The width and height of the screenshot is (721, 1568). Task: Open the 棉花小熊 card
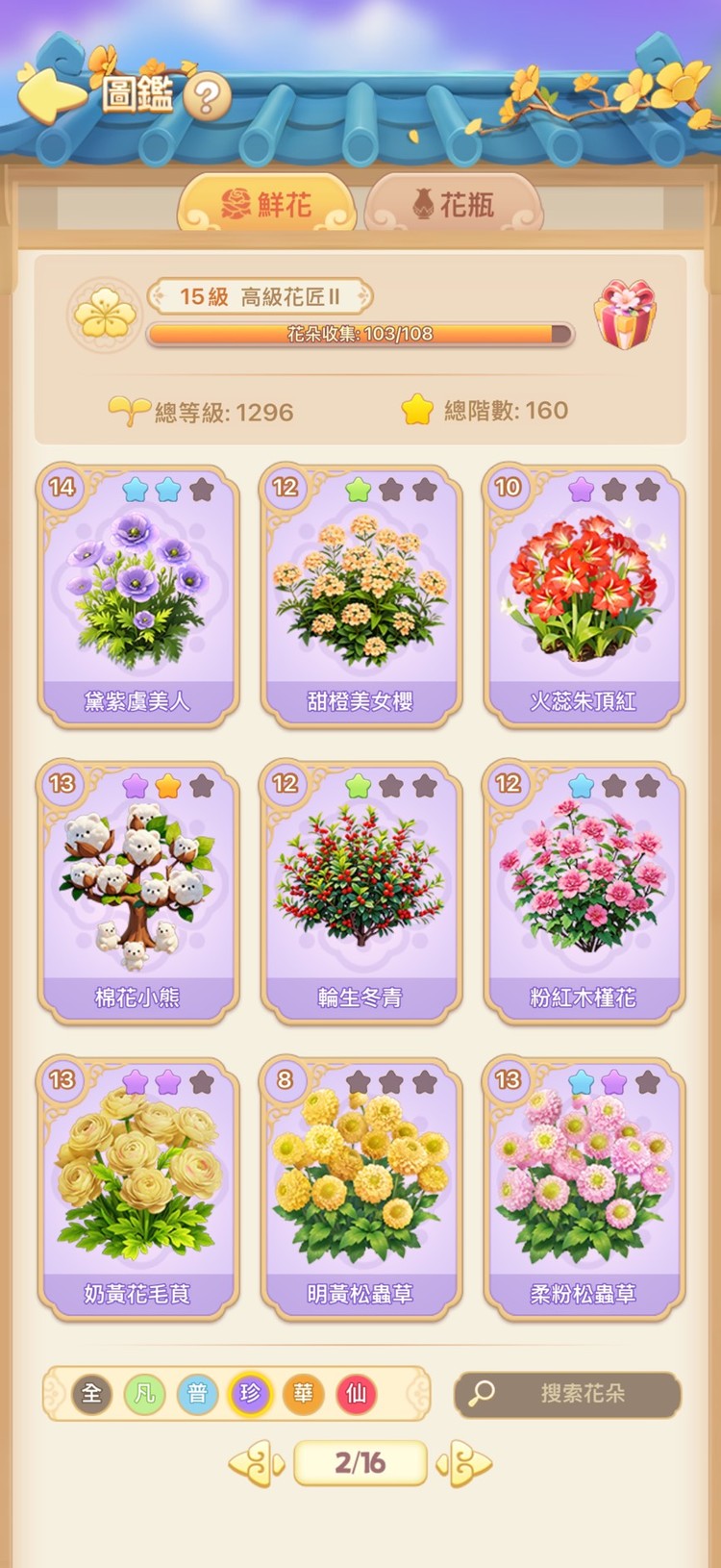(137, 893)
